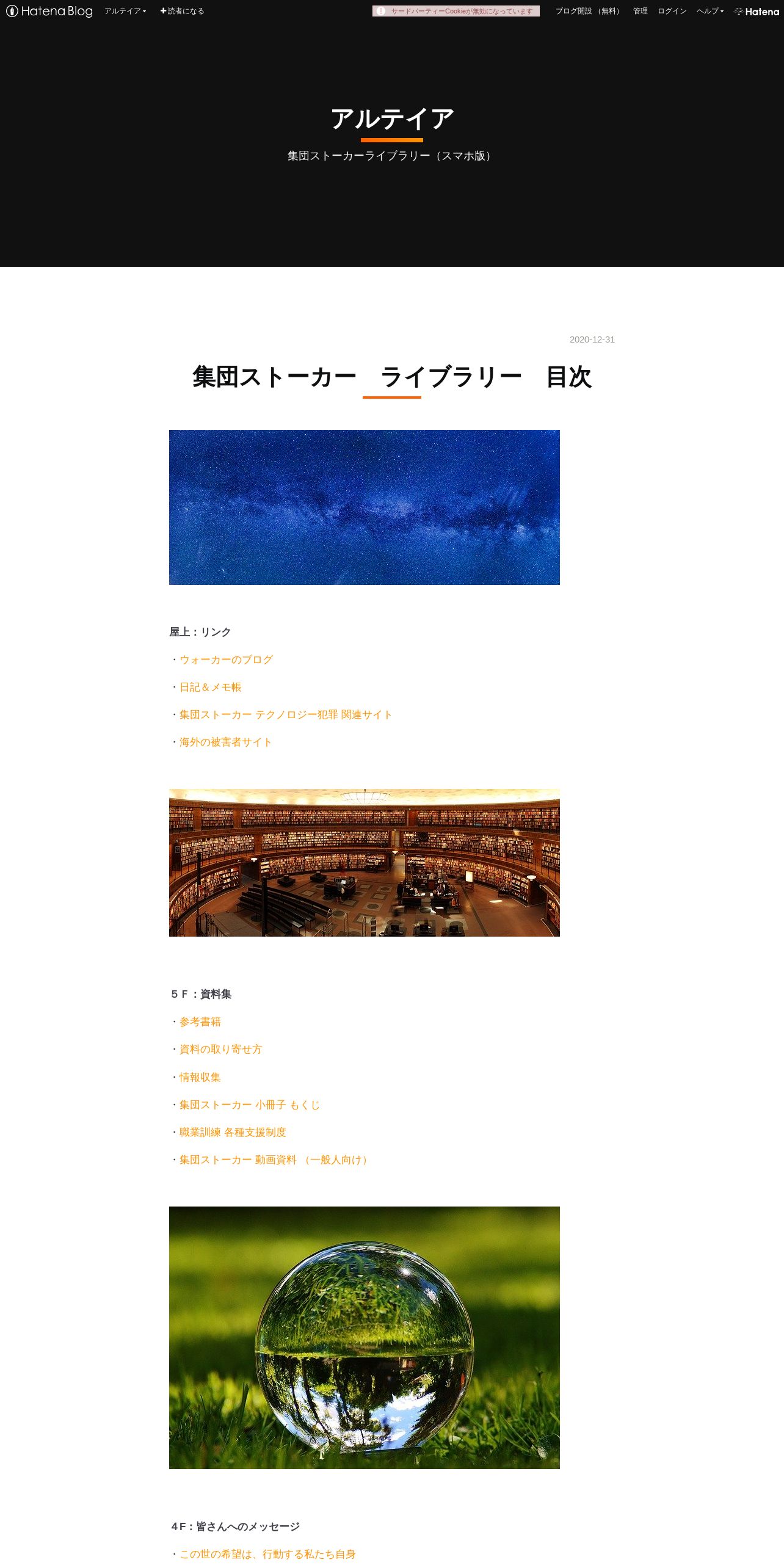Open the Hatena Blog home logo
Image resolution: width=784 pixels, height=1568 pixels.
point(49,11)
